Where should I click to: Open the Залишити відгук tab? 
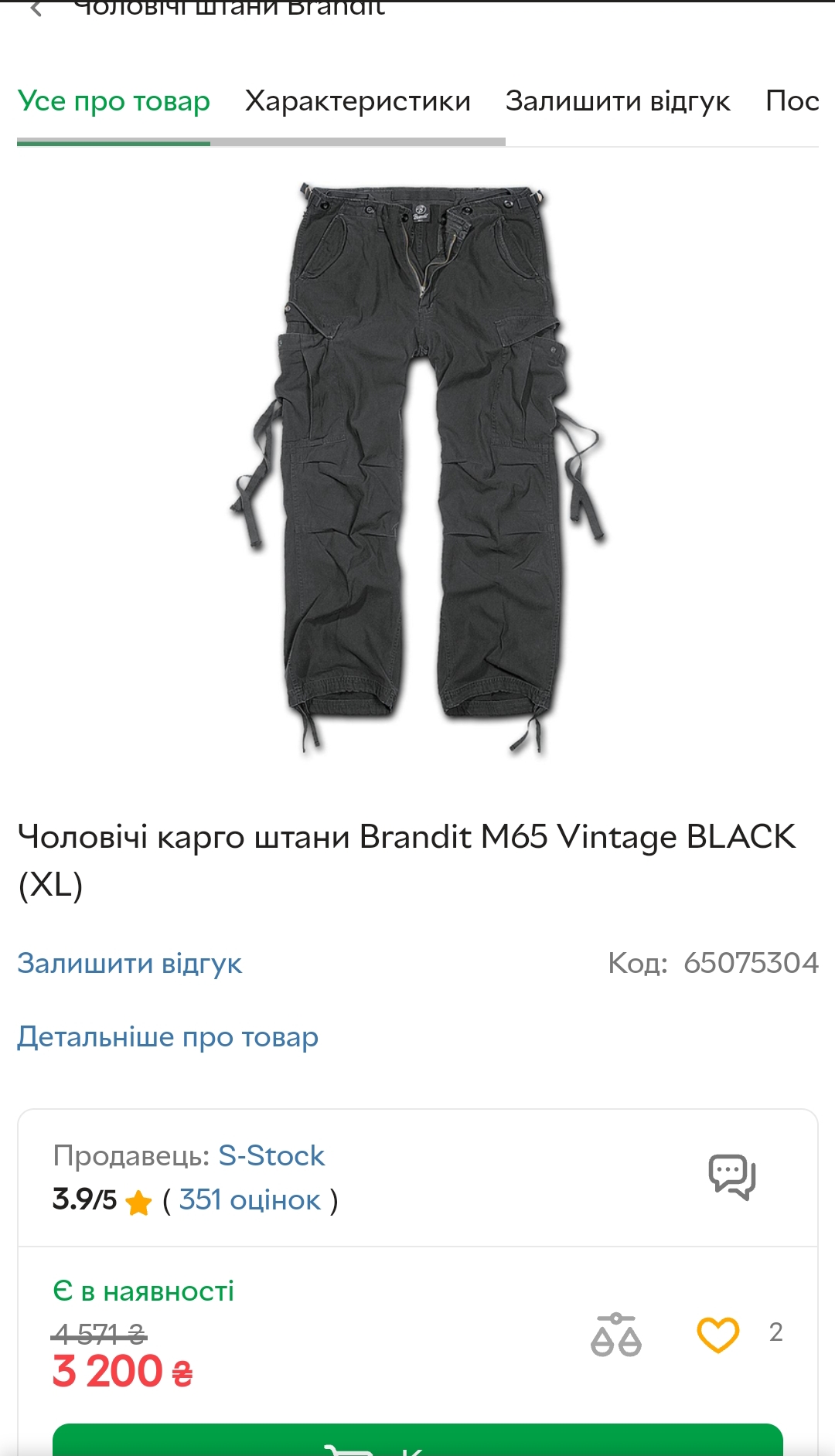click(618, 101)
